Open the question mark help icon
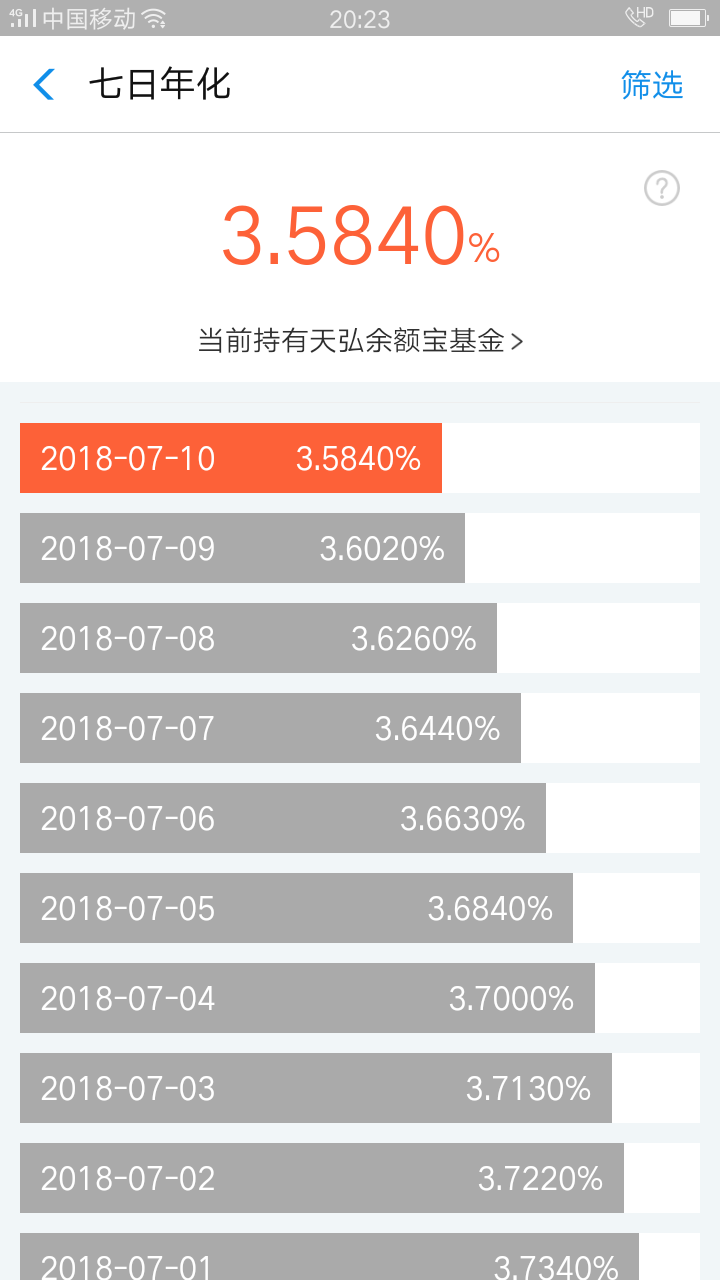 click(662, 188)
